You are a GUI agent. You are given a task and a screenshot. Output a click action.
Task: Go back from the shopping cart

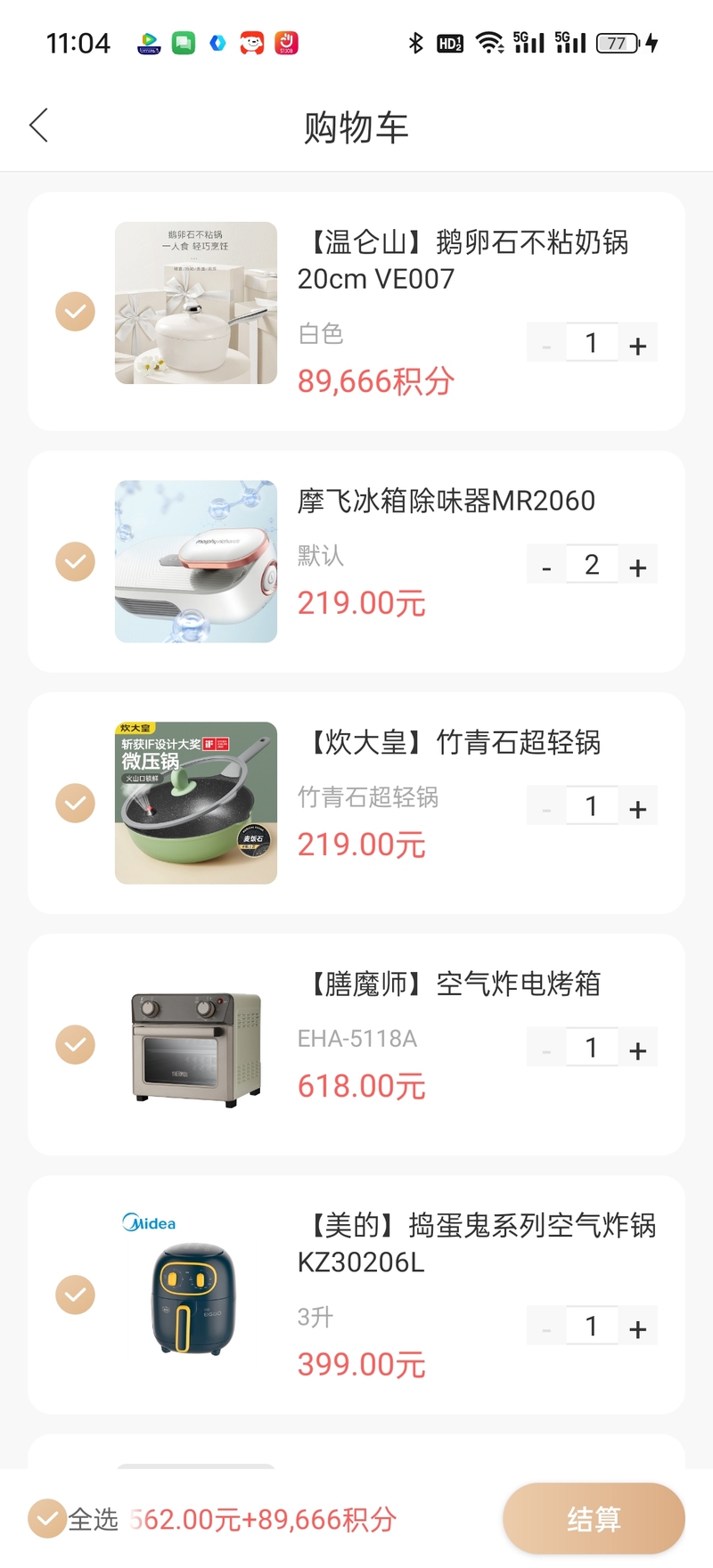pyautogui.click(x=39, y=126)
